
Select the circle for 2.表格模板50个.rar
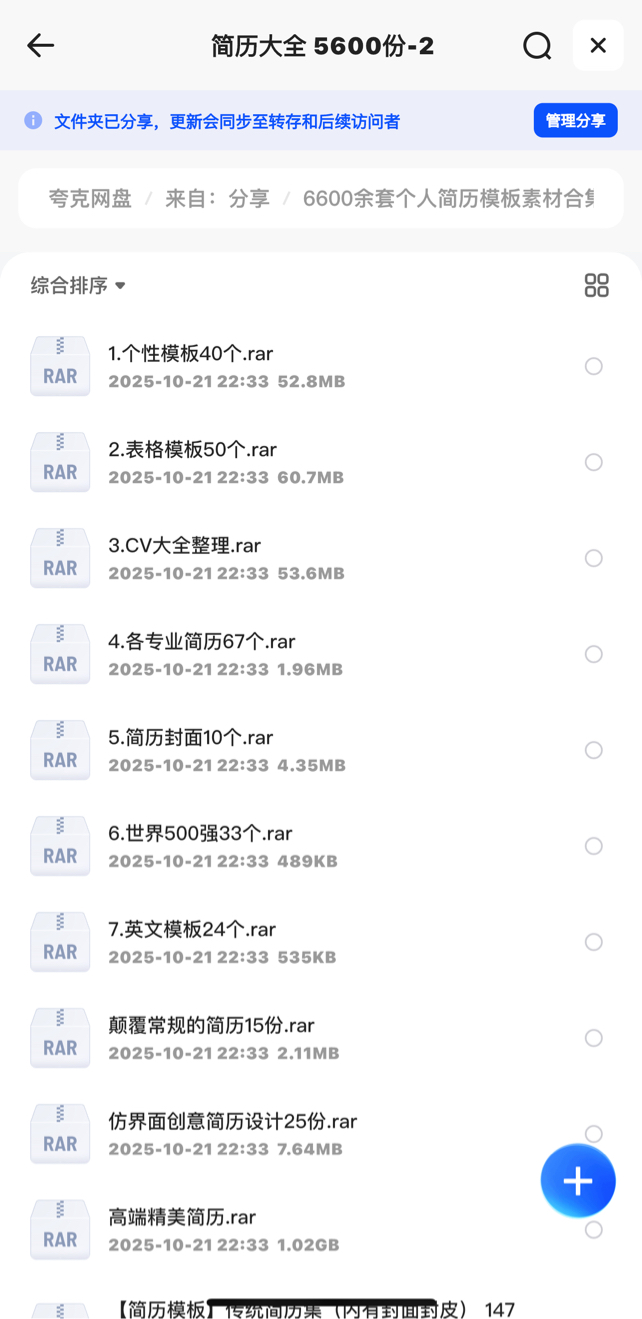click(594, 462)
